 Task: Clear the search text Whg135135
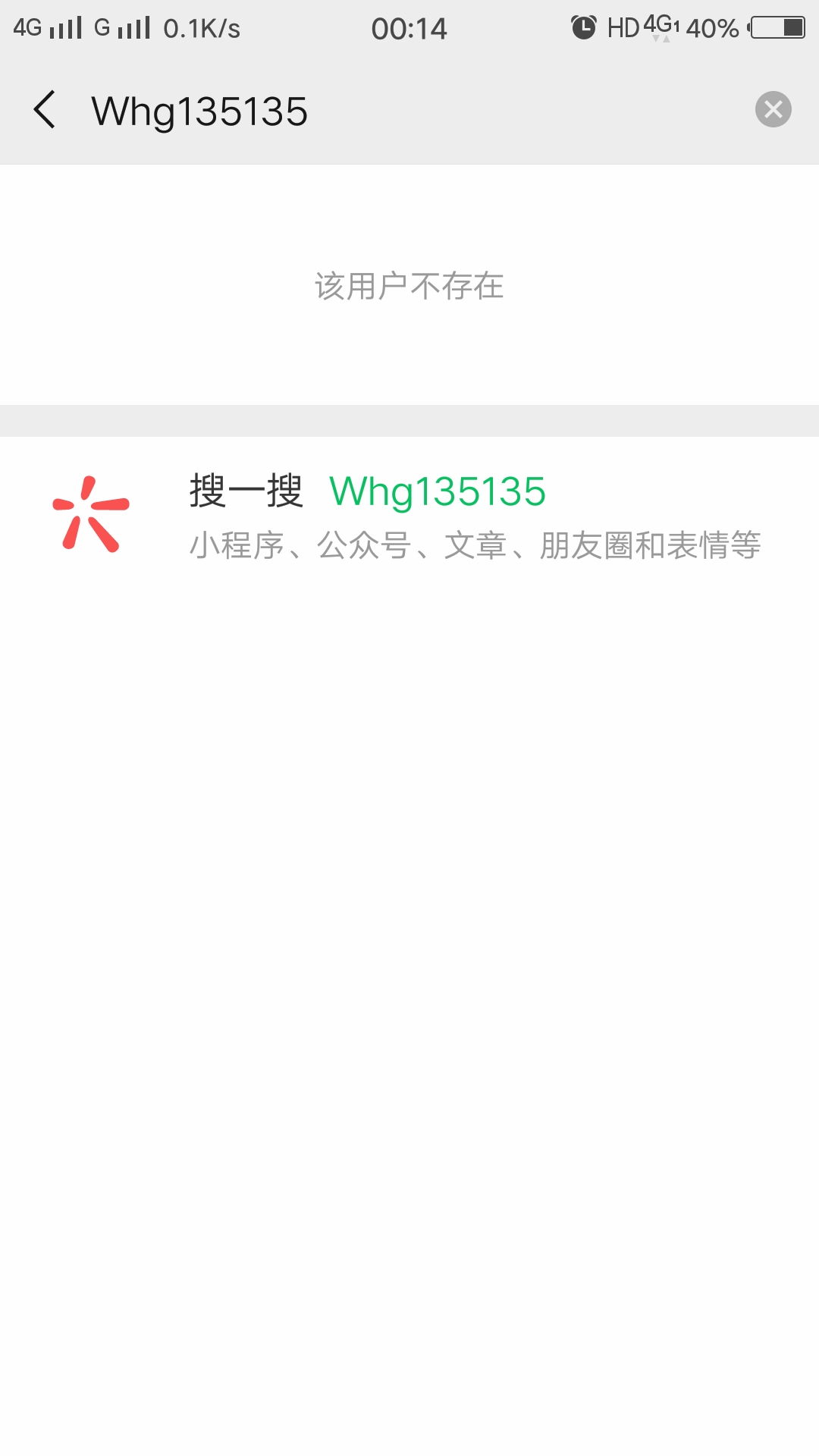pyautogui.click(x=773, y=110)
